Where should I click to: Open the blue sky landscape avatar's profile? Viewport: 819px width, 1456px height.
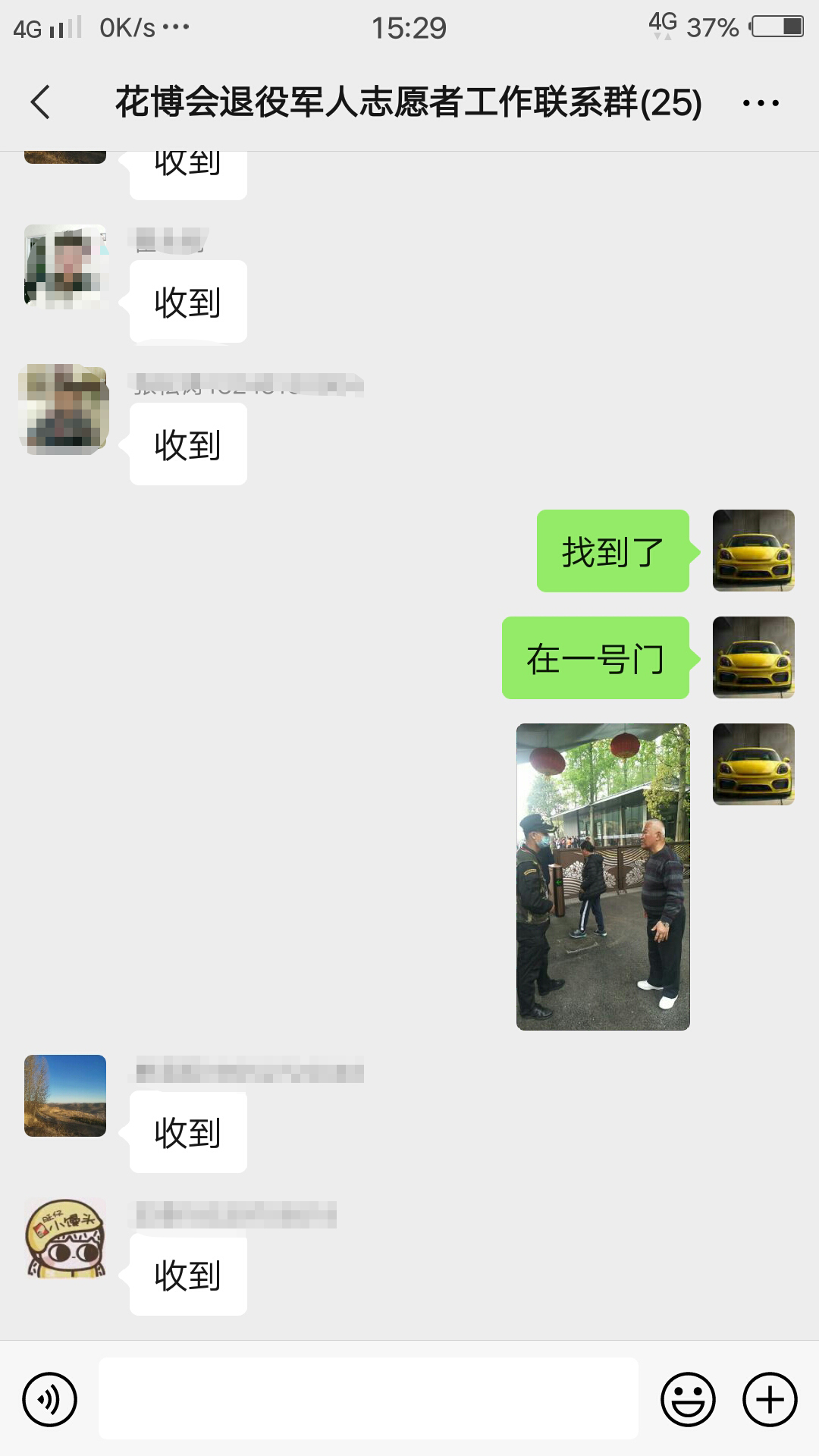tap(65, 1096)
